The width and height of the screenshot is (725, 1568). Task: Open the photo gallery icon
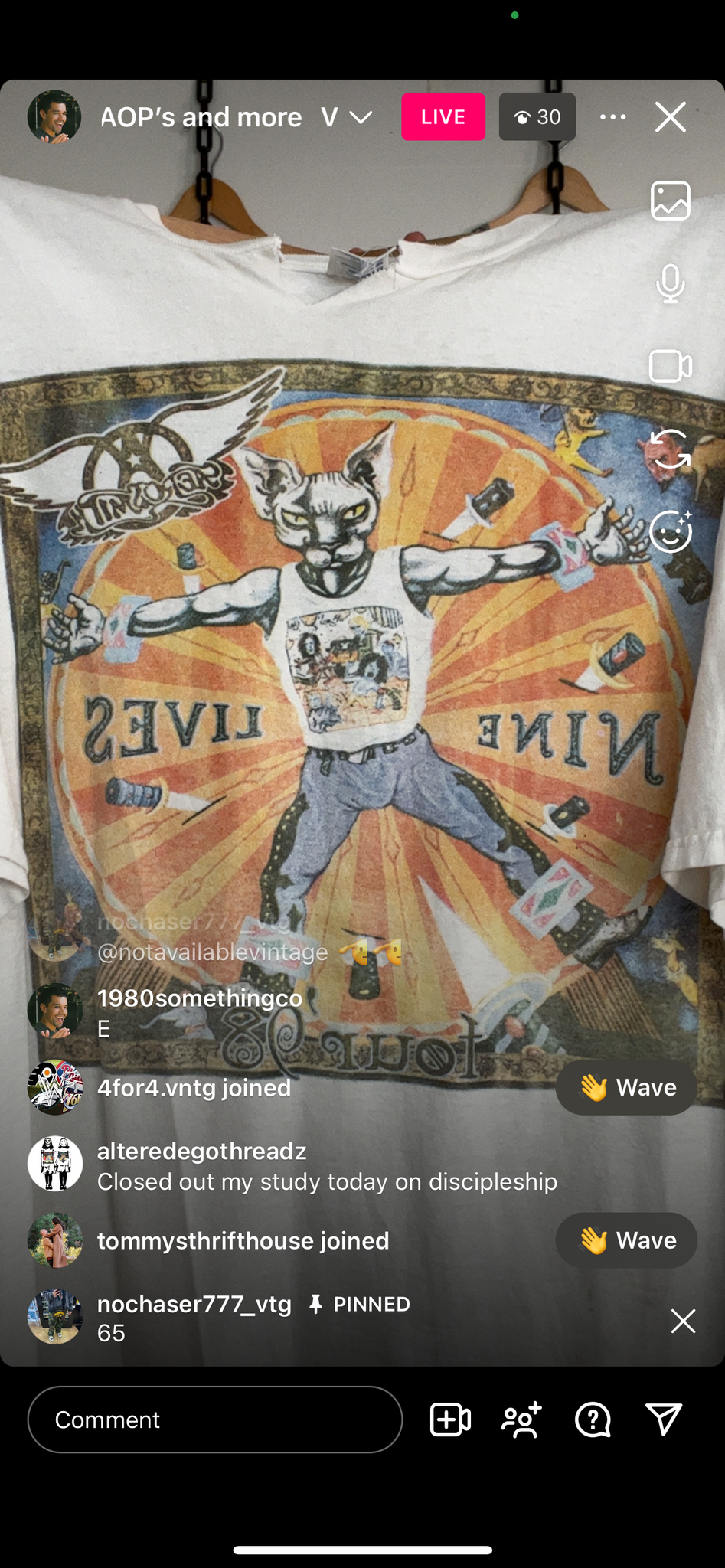tap(671, 201)
